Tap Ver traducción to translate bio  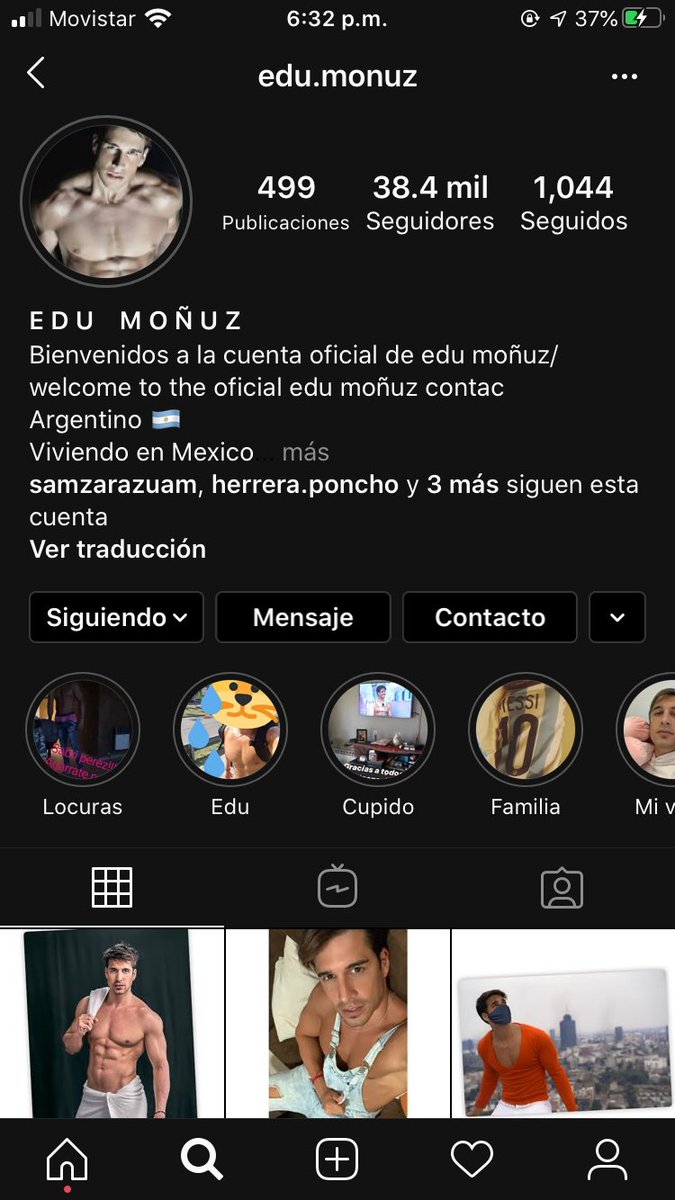coord(118,549)
